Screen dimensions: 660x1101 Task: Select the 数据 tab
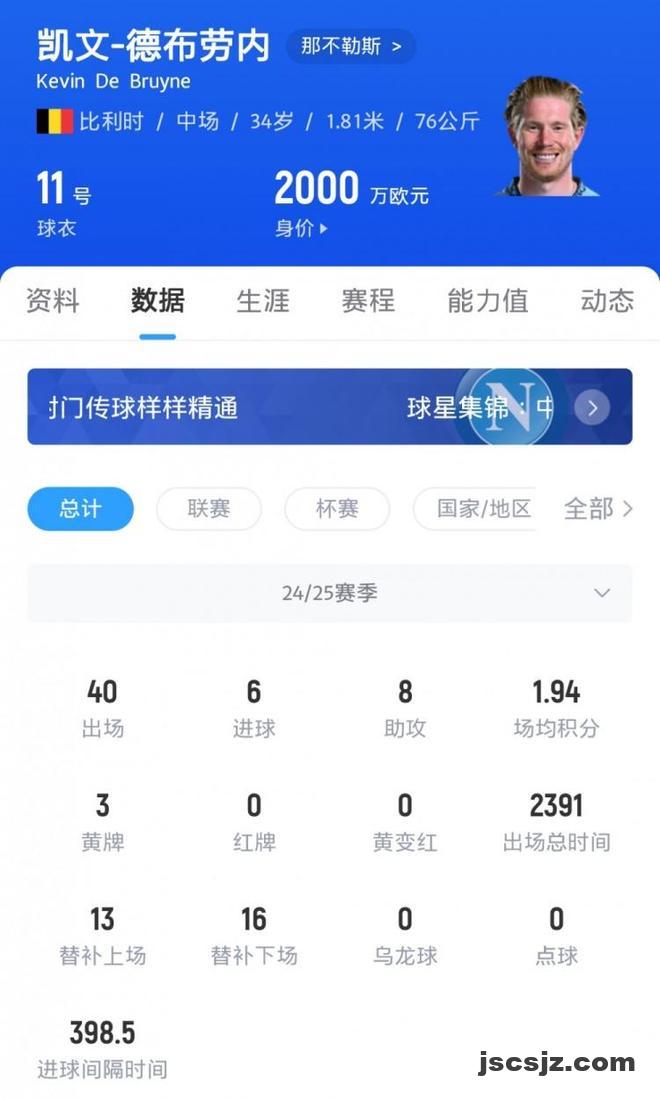pyautogui.click(x=157, y=300)
